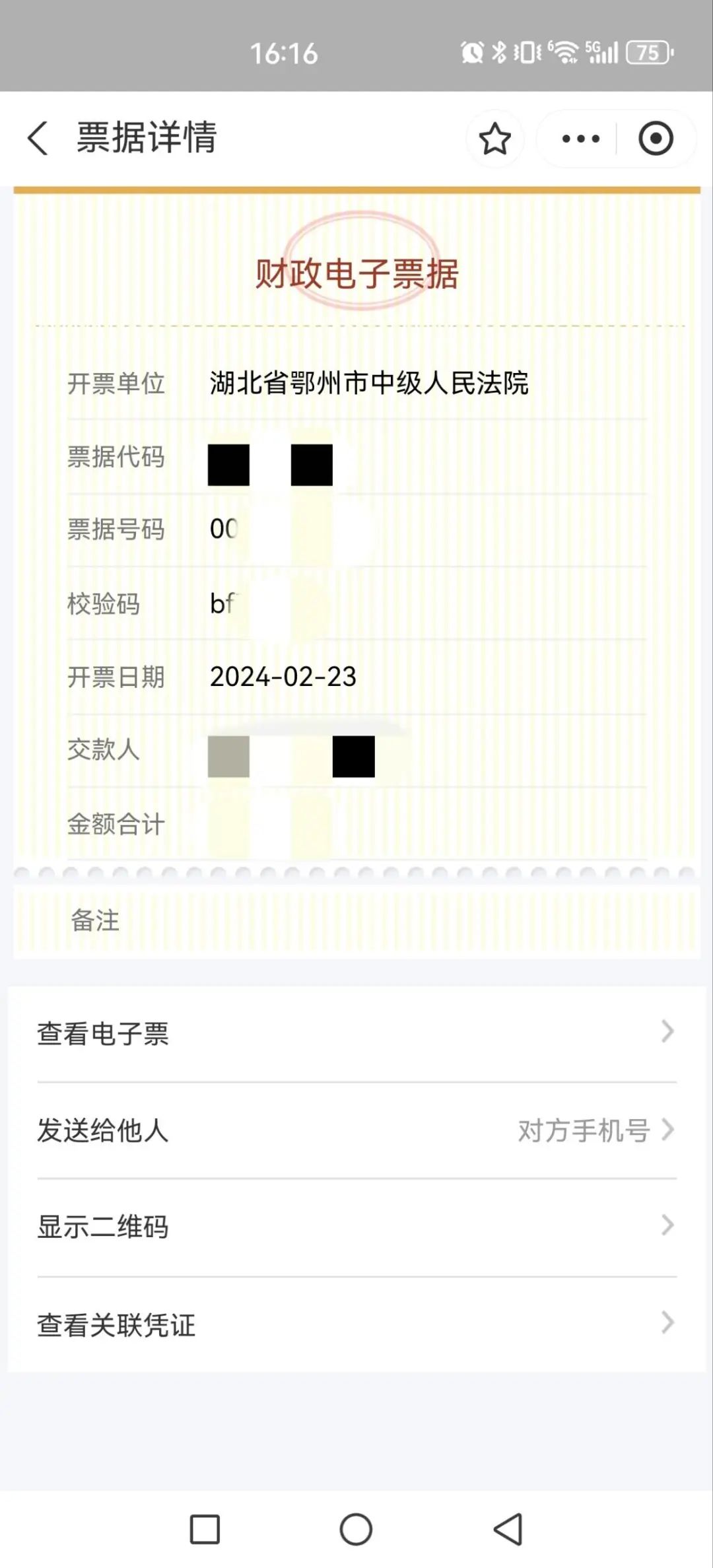View 查看关联凭证 entry
The image size is (713, 1568).
(356, 1324)
